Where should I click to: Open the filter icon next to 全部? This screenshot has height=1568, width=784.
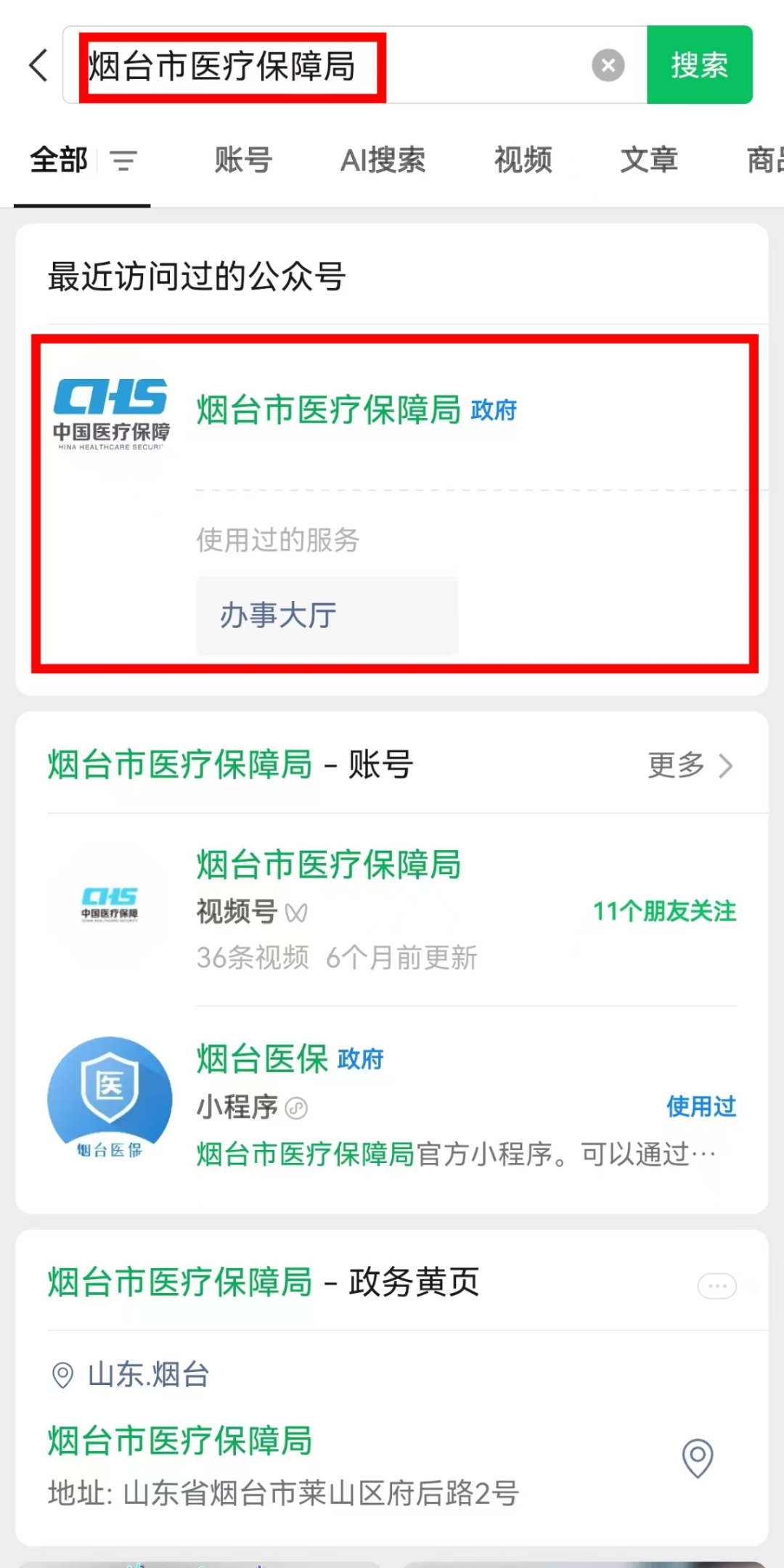tap(123, 160)
